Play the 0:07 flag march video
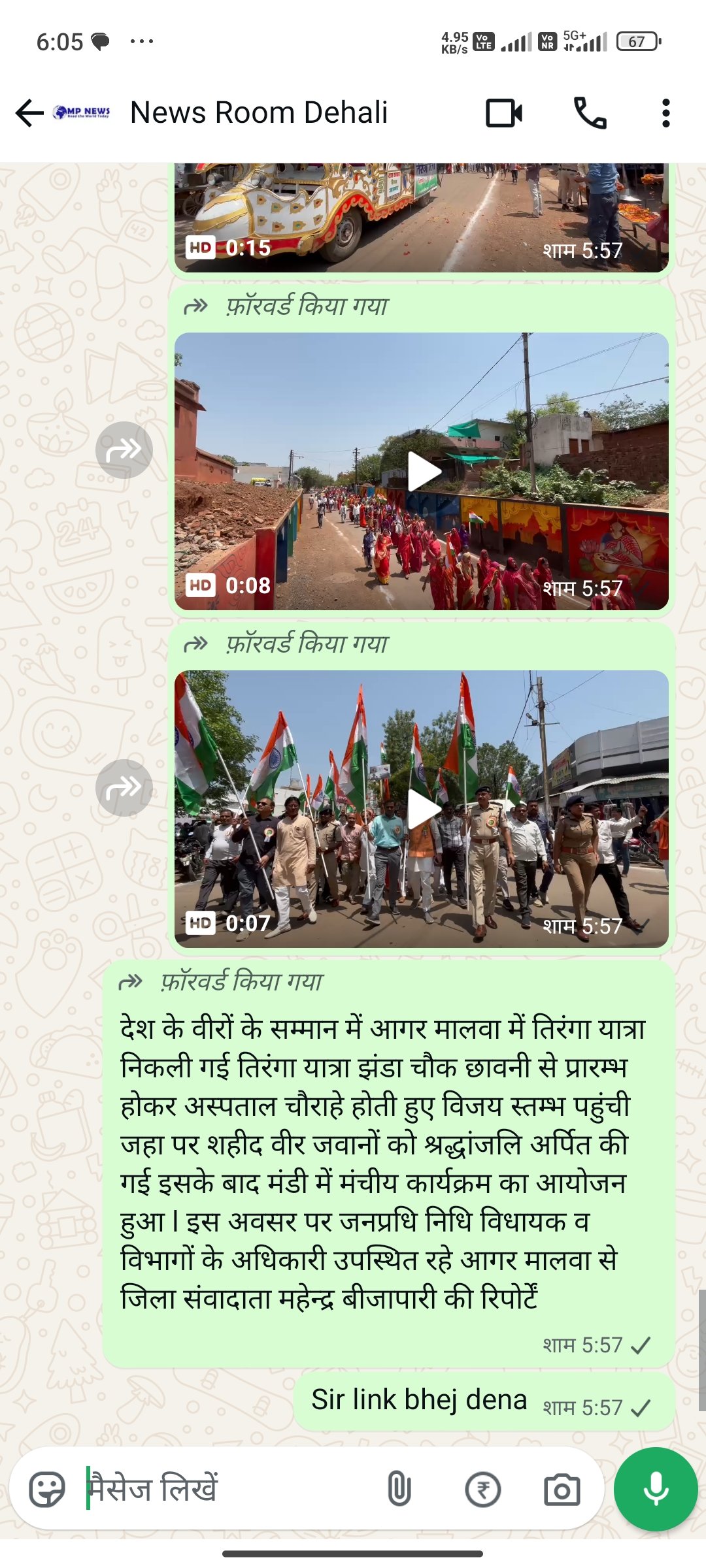706x1568 pixels. (x=423, y=809)
